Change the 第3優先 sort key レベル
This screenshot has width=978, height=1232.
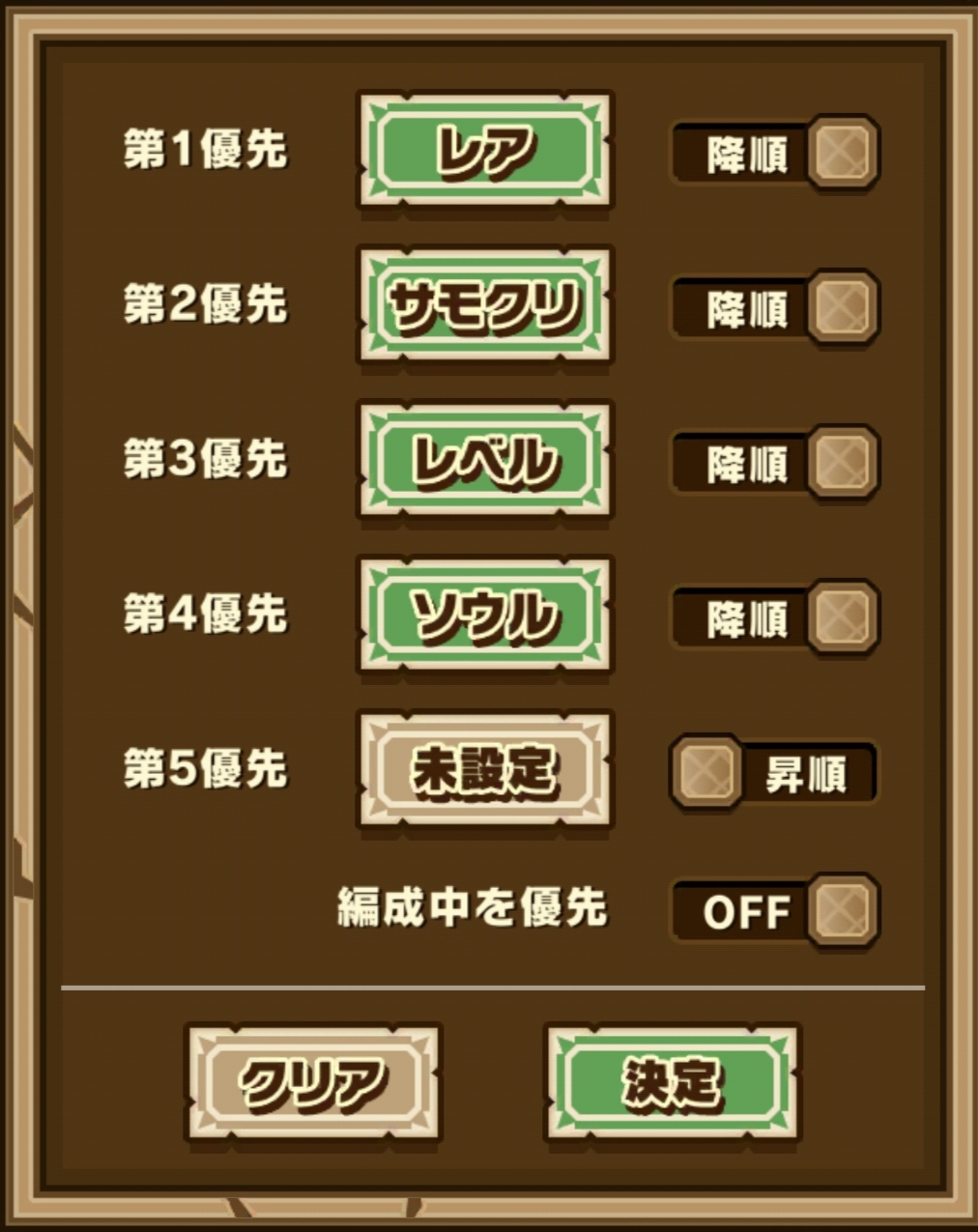484,460
